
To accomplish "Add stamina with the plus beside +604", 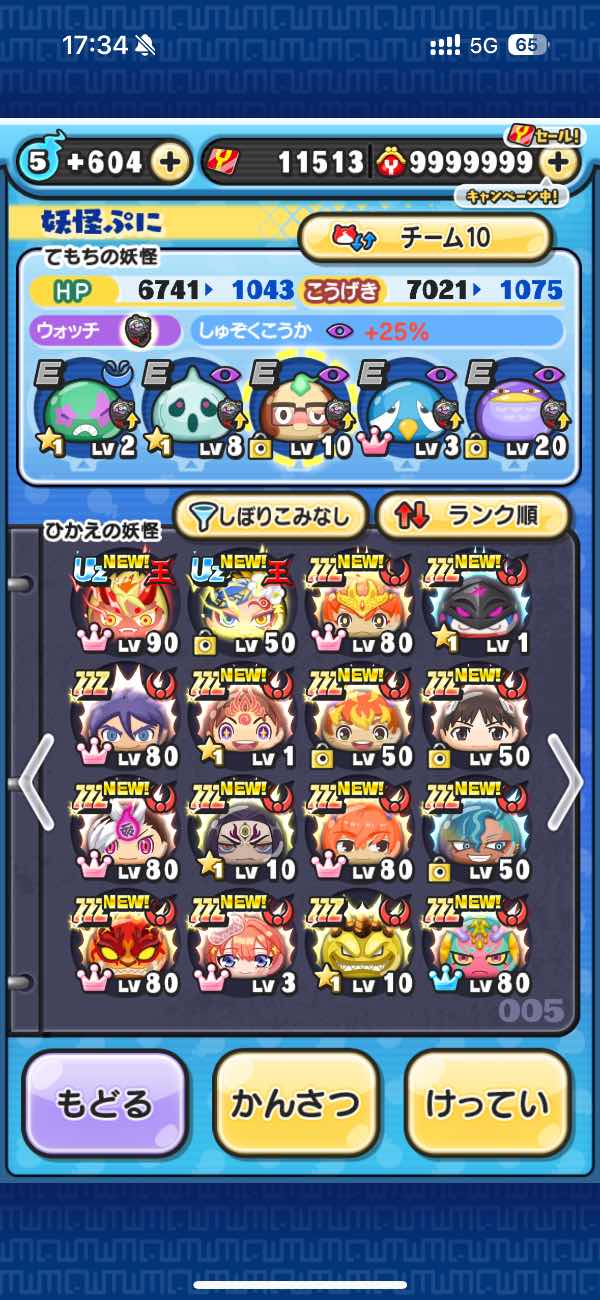I will click(x=171, y=162).
